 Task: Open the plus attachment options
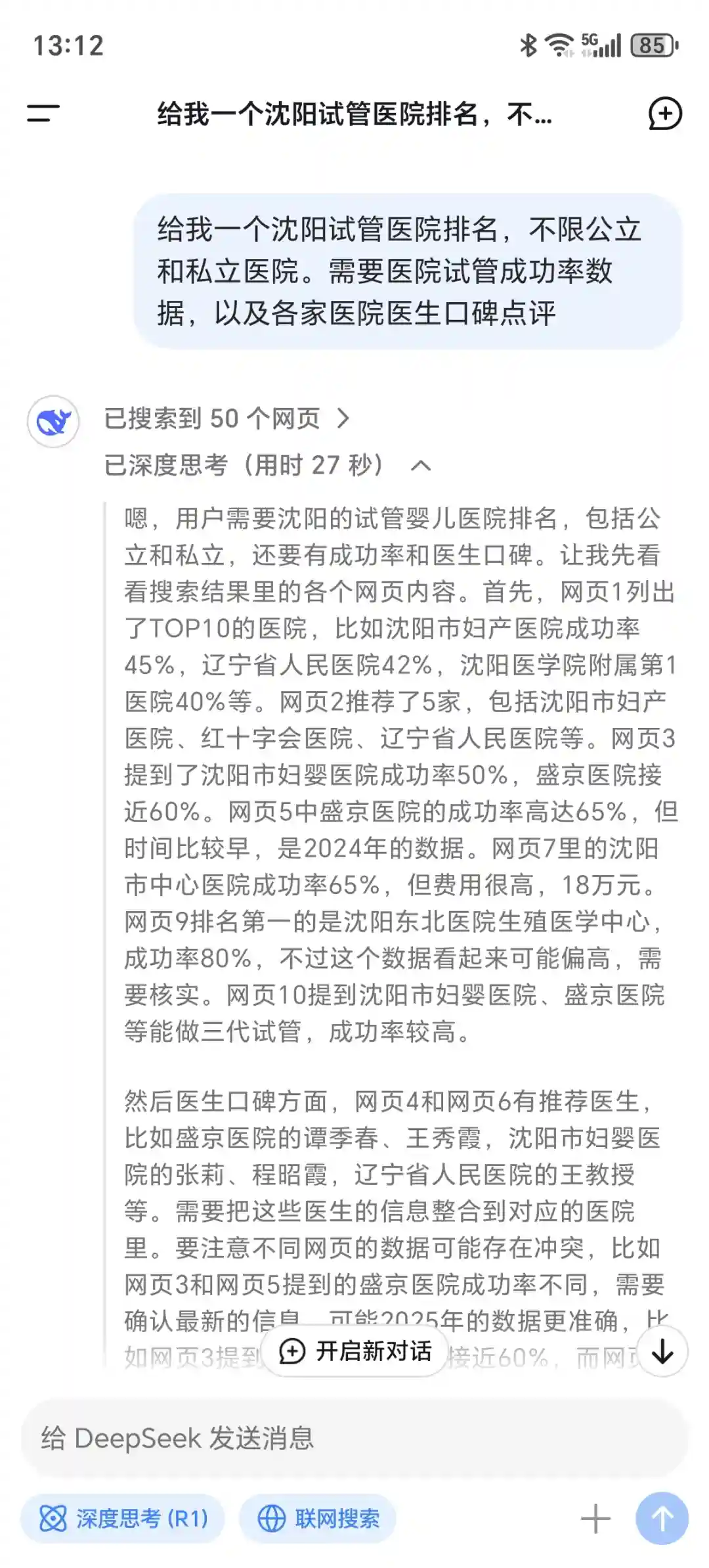[x=595, y=1519]
